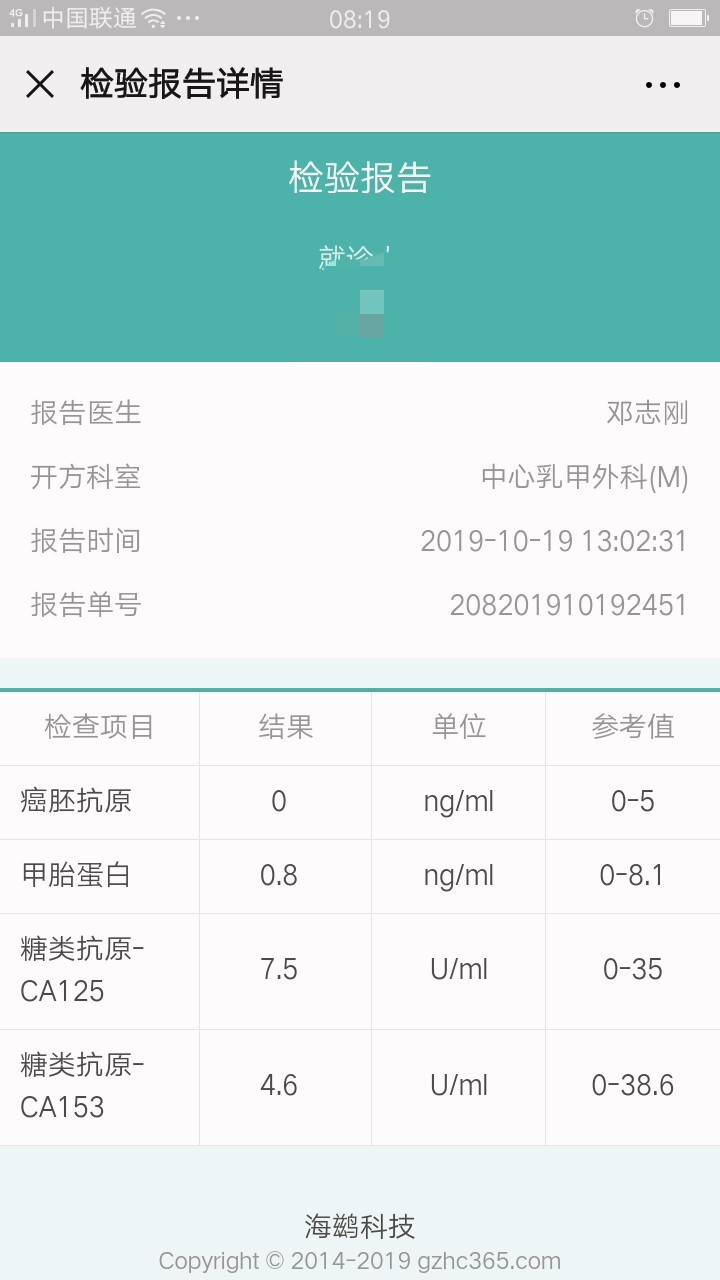The image size is (720, 1280).
Task: Click the X icon to exit report details
Action: pos(40,84)
